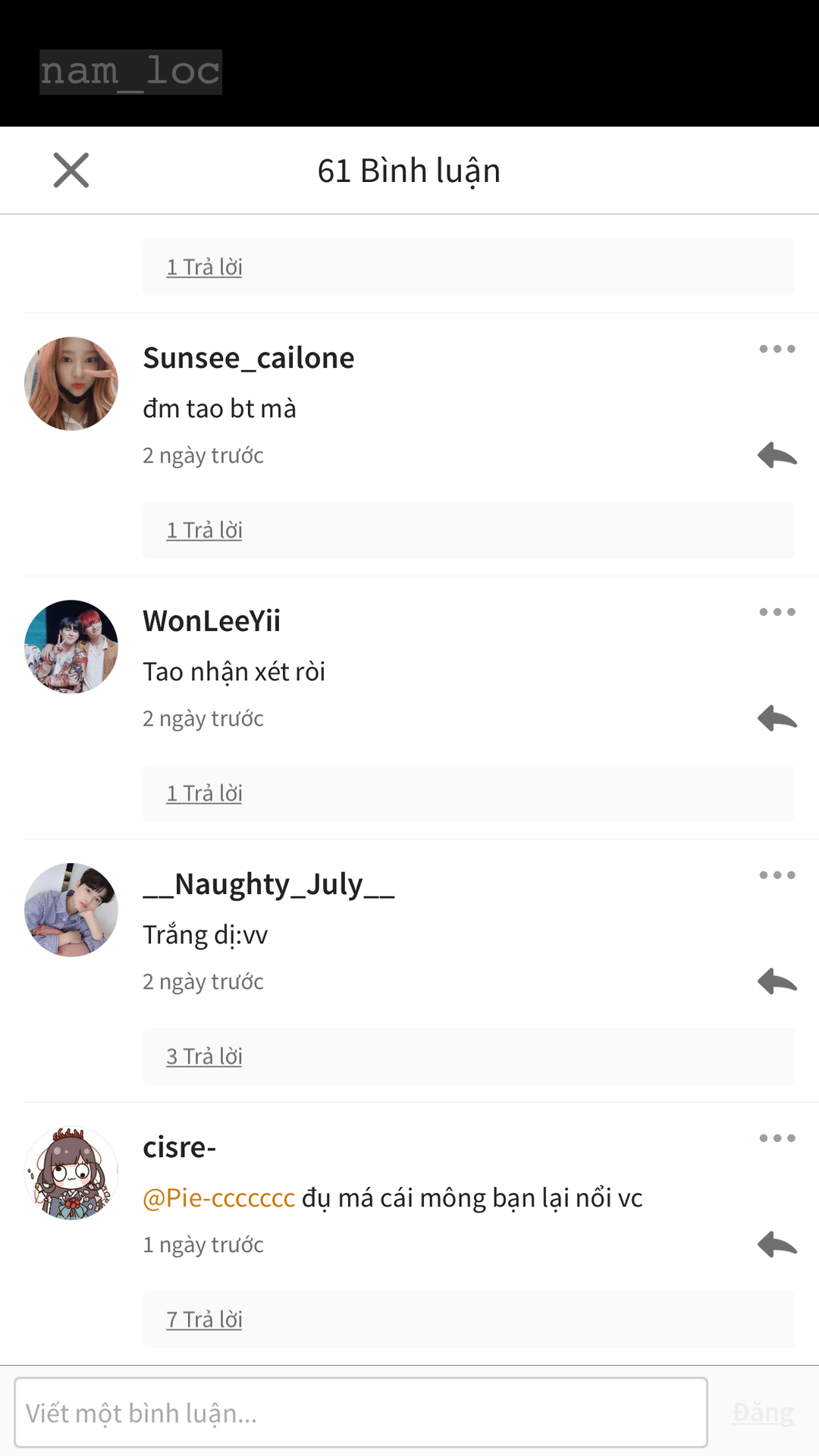Open options for __Naughty_July__'s comment
The height and width of the screenshot is (1456, 819).
[777, 875]
